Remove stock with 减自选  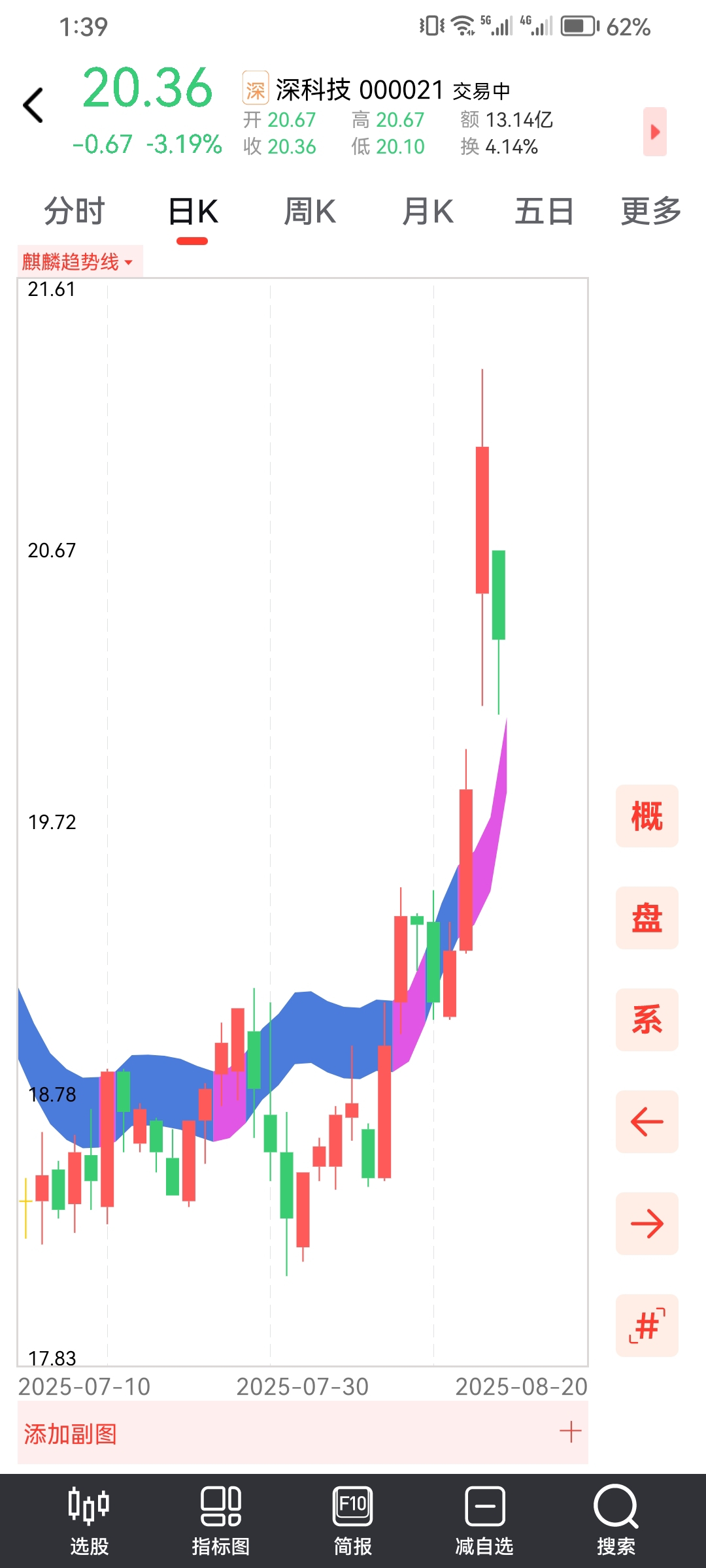click(x=484, y=1520)
